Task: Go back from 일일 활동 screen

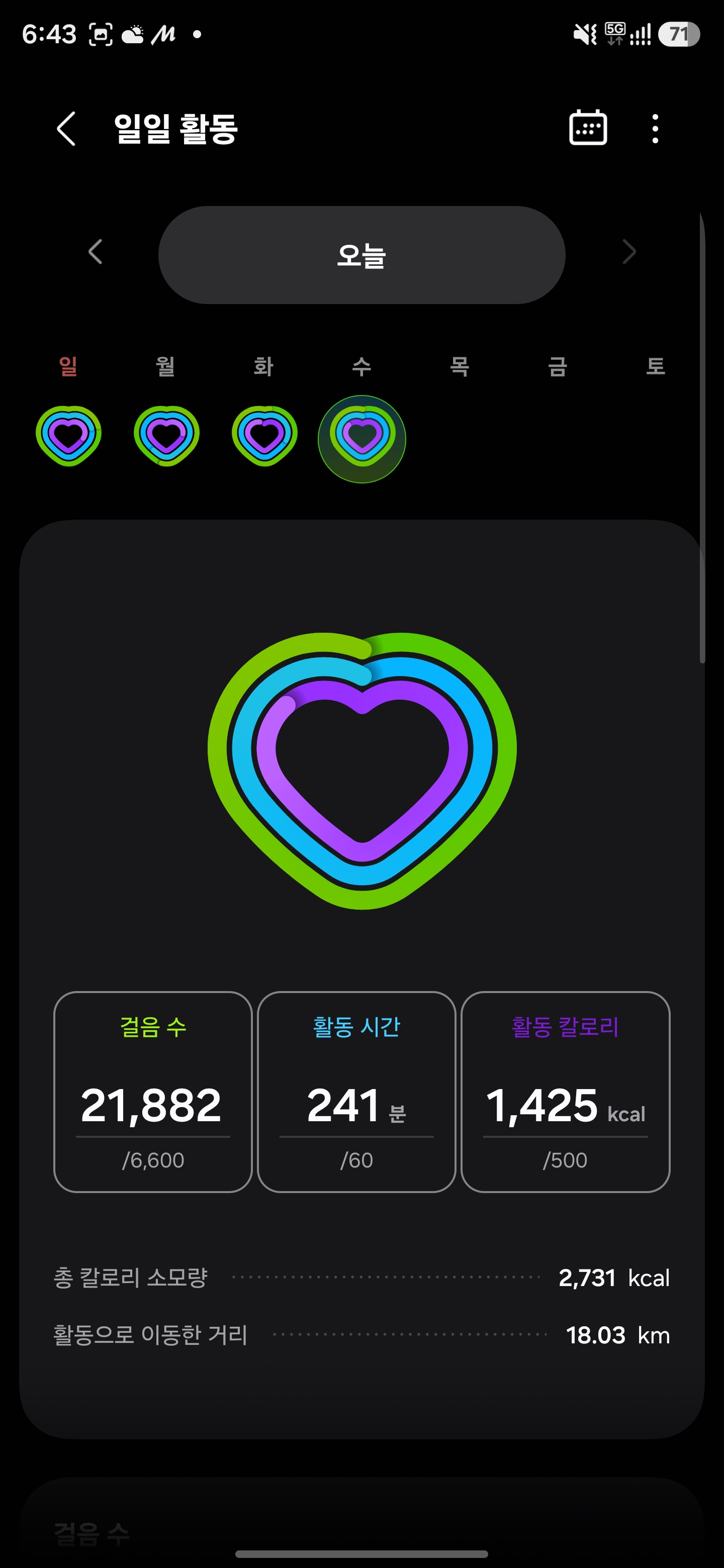Action: tap(66, 129)
